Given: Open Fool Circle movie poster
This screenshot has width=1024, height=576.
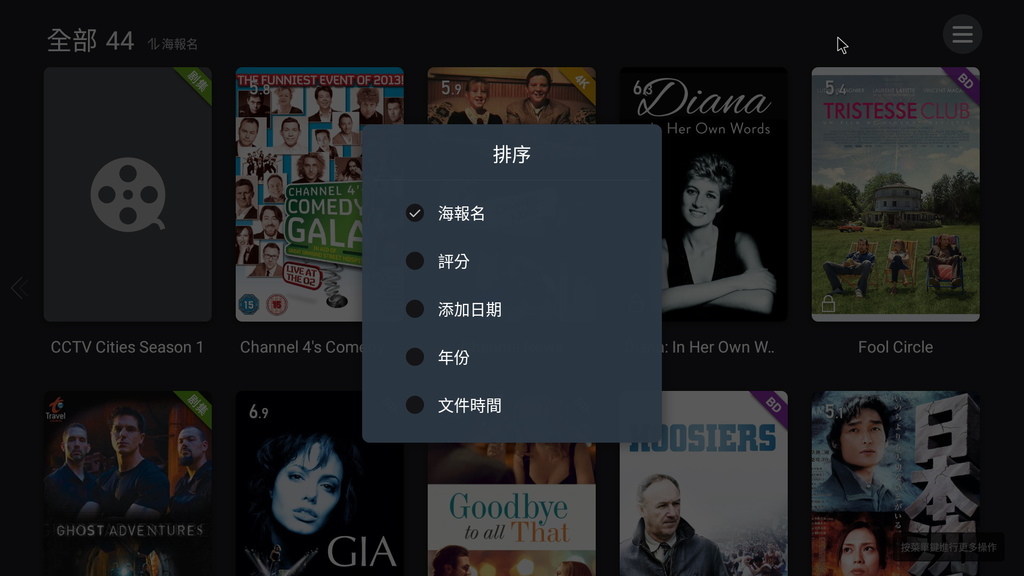Looking at the screenshot, I should (895, 195).
